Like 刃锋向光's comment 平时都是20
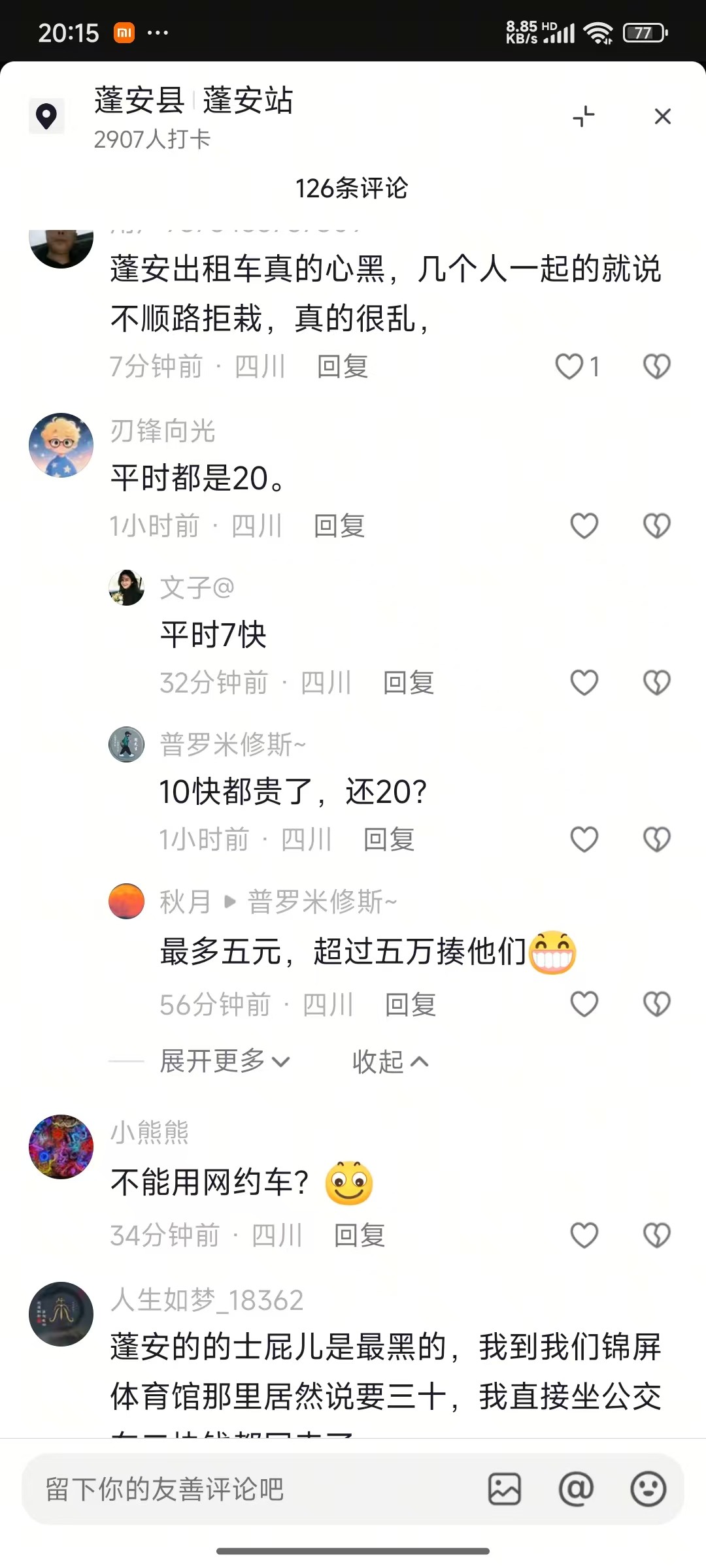 pos(584,526)
